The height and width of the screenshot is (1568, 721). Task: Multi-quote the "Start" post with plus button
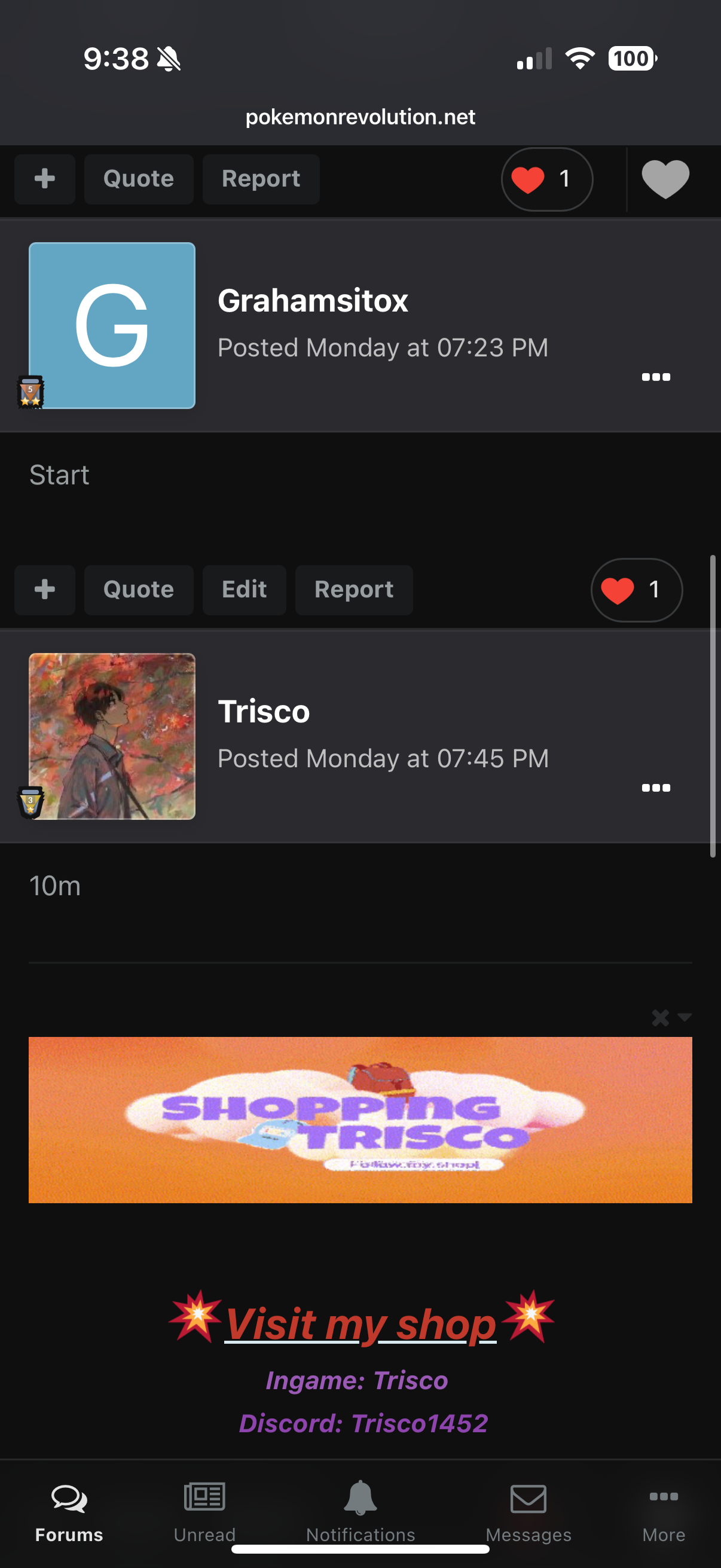coord(44,589)
